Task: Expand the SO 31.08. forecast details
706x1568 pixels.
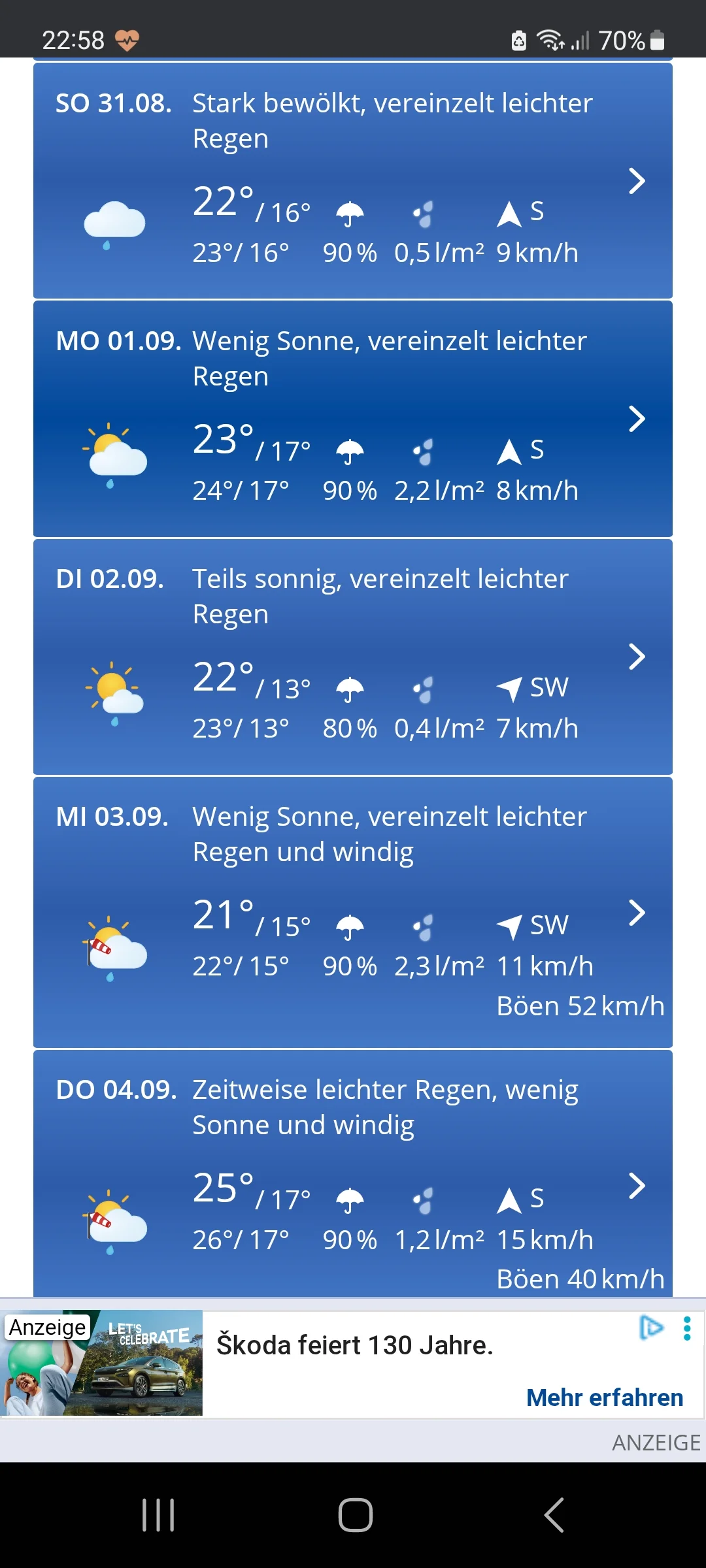Action: [x=637, y=182]
